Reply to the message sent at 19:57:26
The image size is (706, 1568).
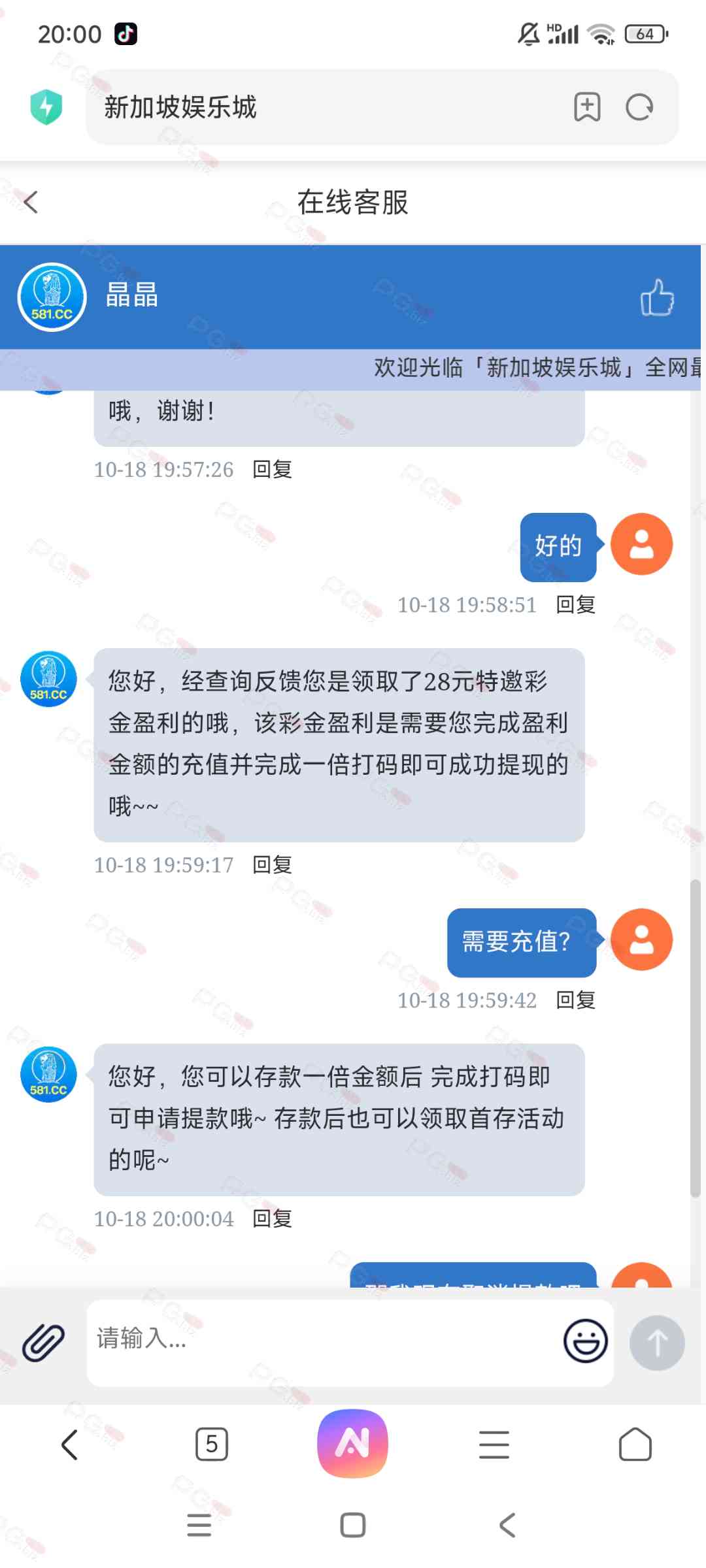[x=272, y=469]
